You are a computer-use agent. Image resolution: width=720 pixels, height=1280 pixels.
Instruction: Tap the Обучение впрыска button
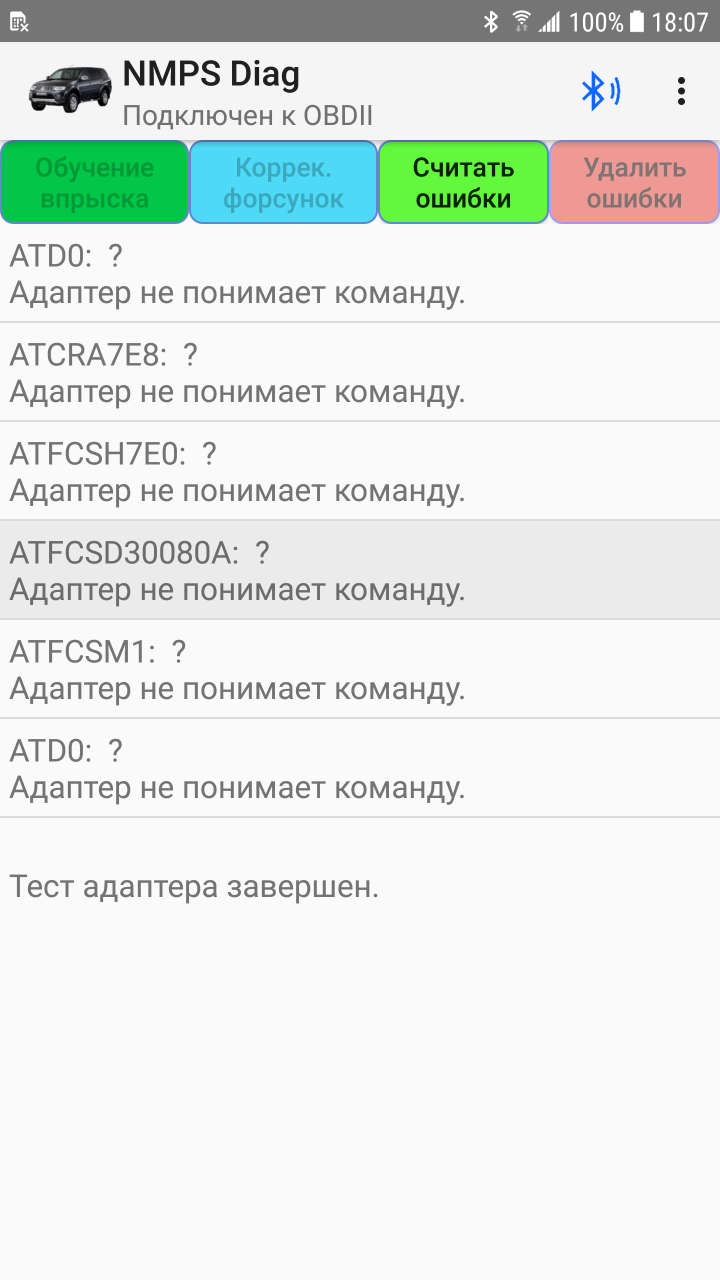tap(95, 182)
